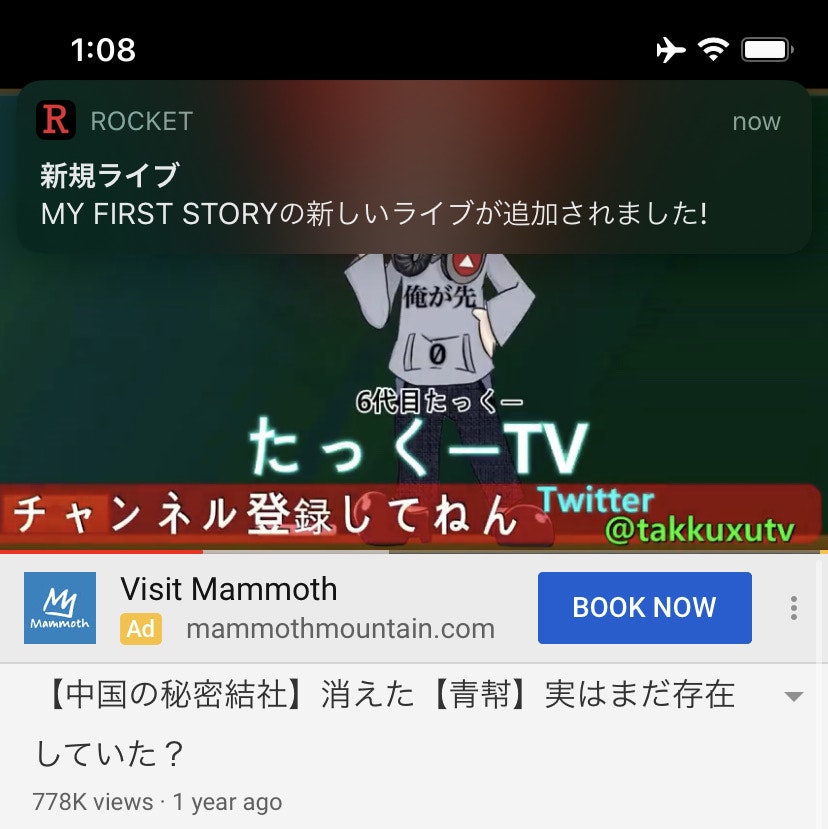Open the Visit Mammoth ad link
Image resolution: width=828 pixels, height=829 pixels.
click(228, 589)
